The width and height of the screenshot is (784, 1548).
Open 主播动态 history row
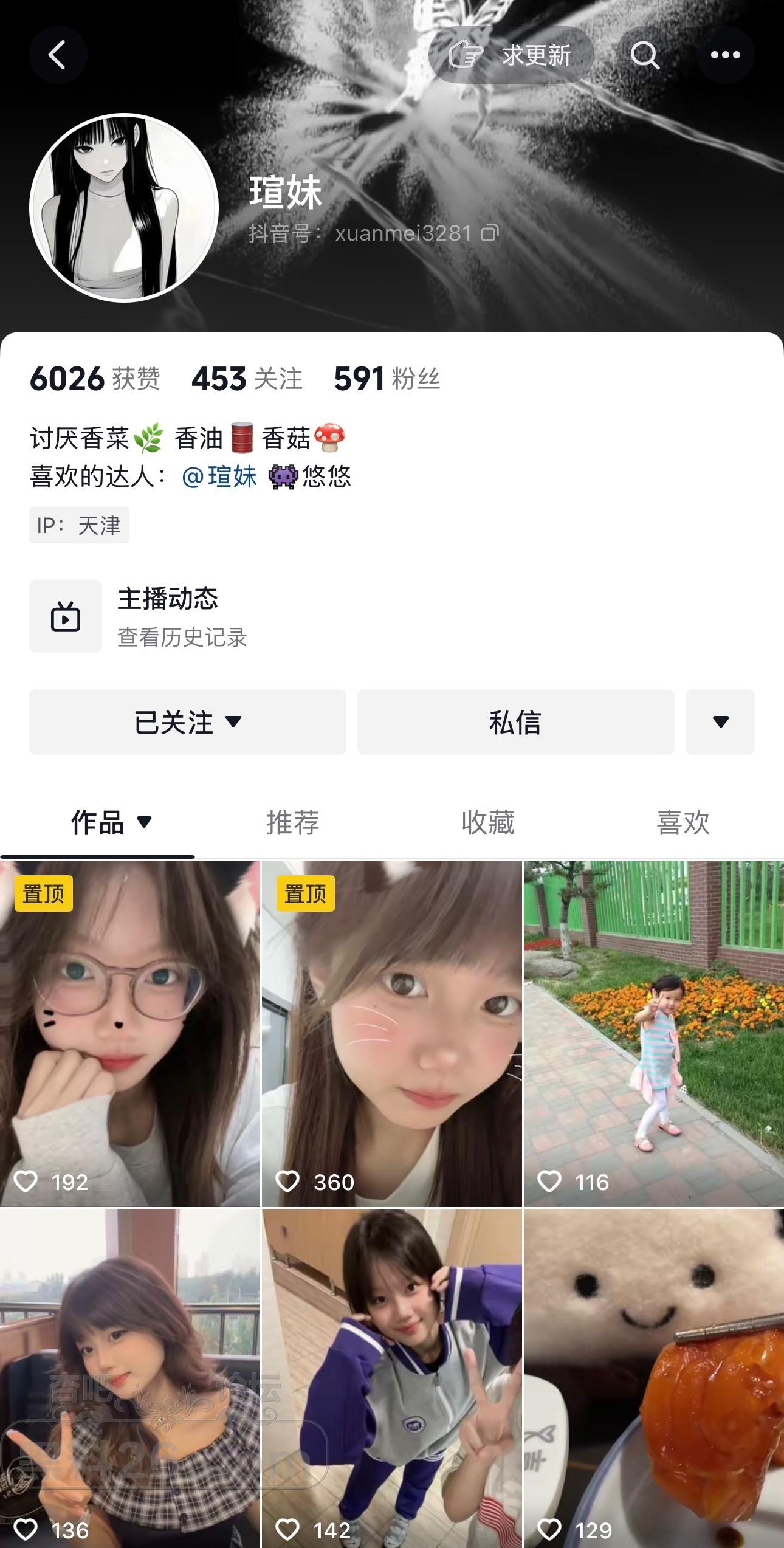coord(182,616)
